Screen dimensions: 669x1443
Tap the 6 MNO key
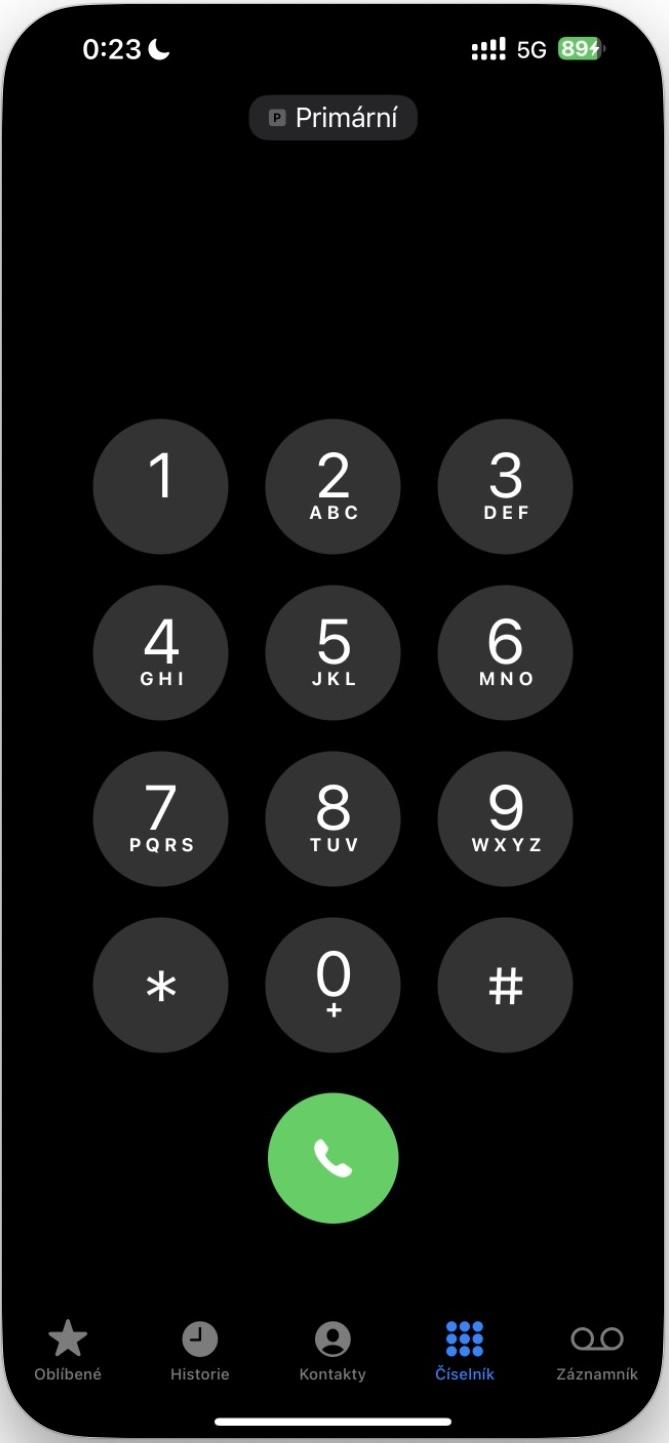(x=505, y=653)
